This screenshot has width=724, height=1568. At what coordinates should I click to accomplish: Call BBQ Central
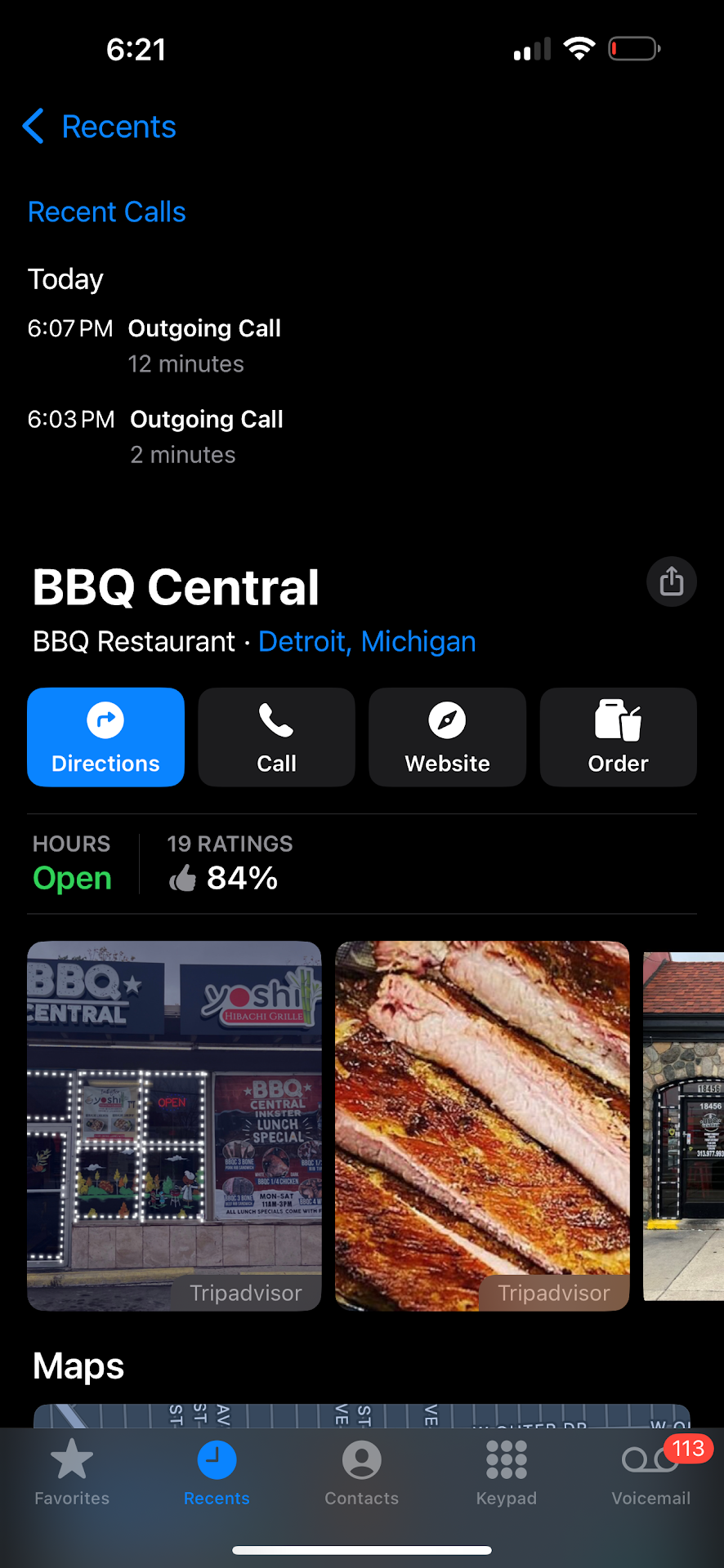pos(276,737)
